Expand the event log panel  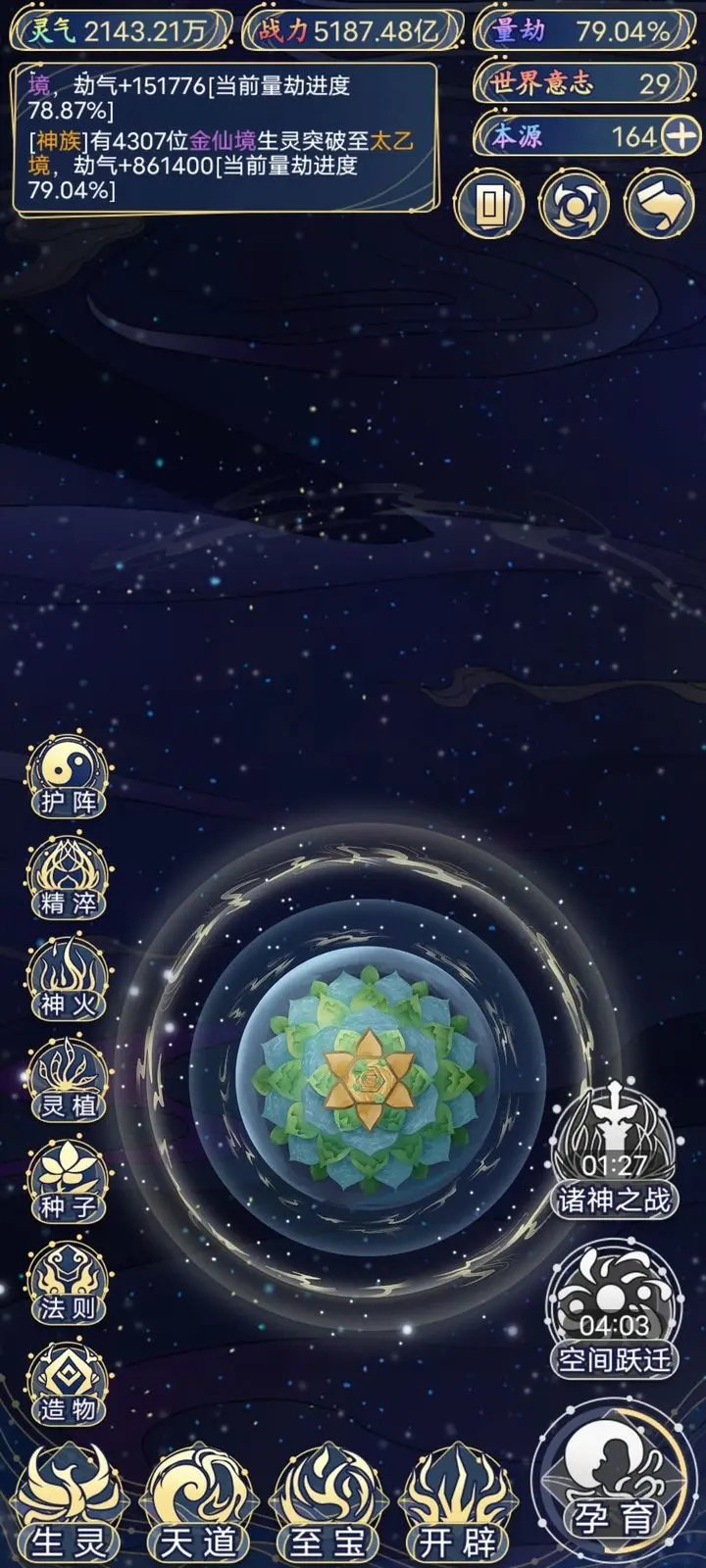pos(224,137)
